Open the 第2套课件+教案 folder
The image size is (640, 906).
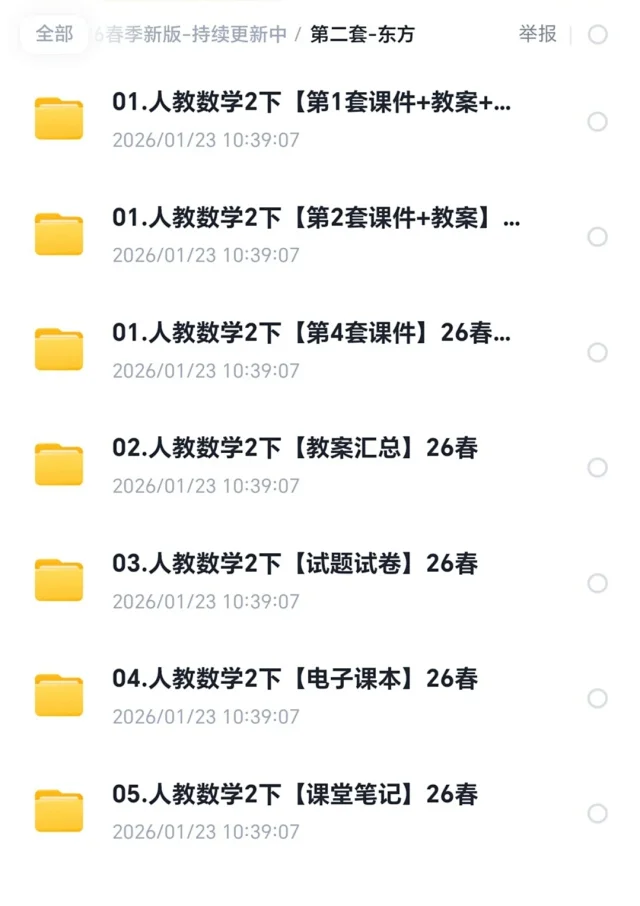click(315, 218)
